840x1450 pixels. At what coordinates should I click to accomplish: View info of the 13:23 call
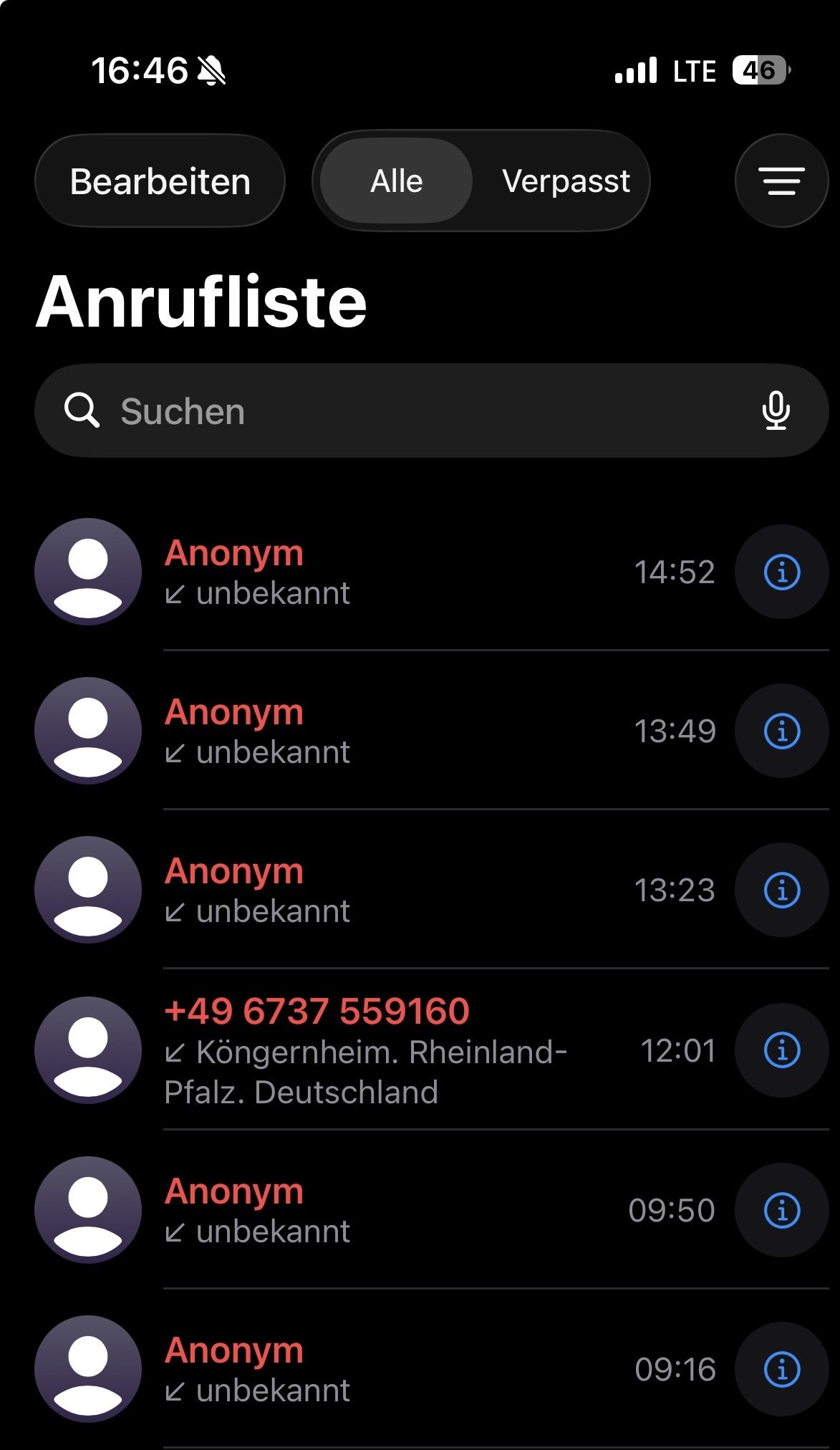pyautogui.click(x=781, y=890)
